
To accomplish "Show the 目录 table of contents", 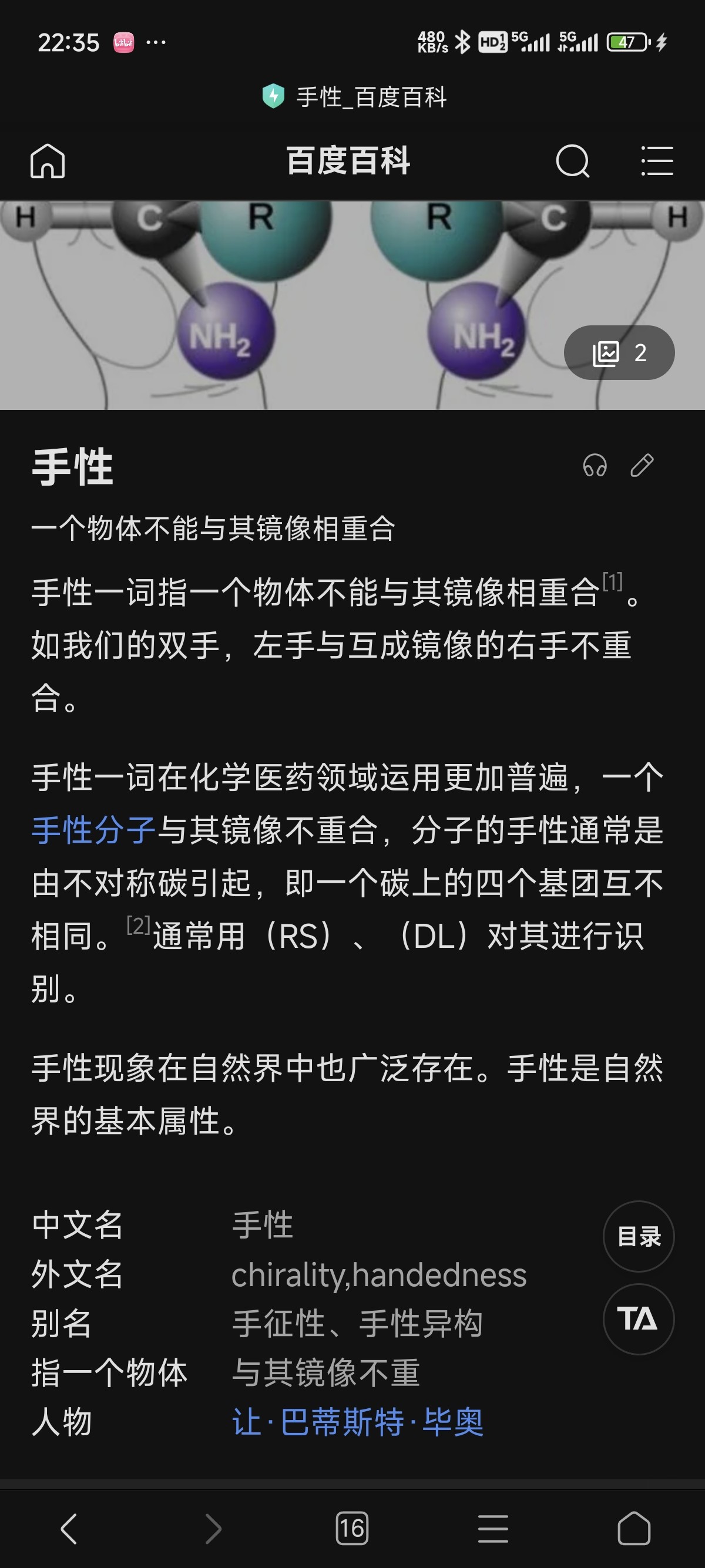I will (639, 1236).
